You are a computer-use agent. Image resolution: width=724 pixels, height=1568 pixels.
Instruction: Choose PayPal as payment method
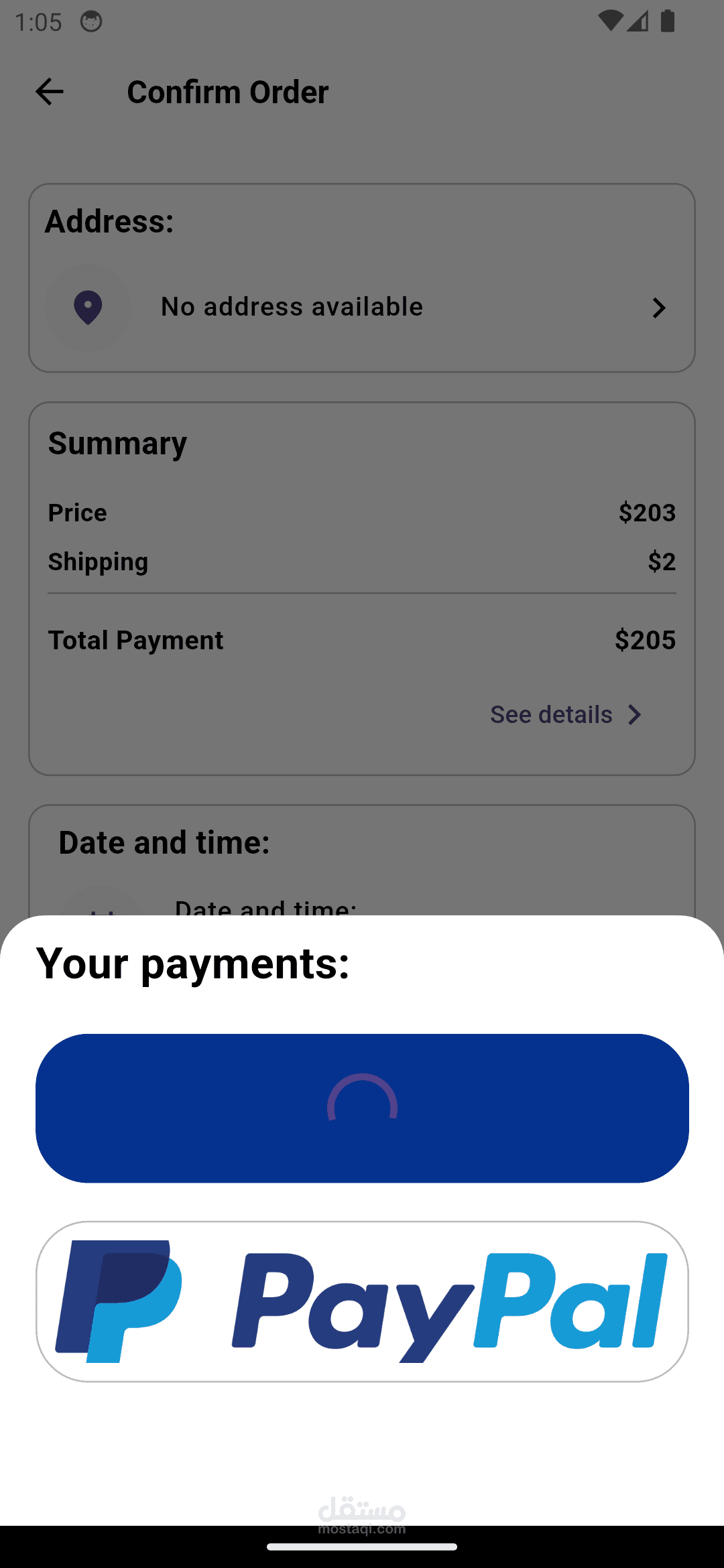[x=362, y=1301]
